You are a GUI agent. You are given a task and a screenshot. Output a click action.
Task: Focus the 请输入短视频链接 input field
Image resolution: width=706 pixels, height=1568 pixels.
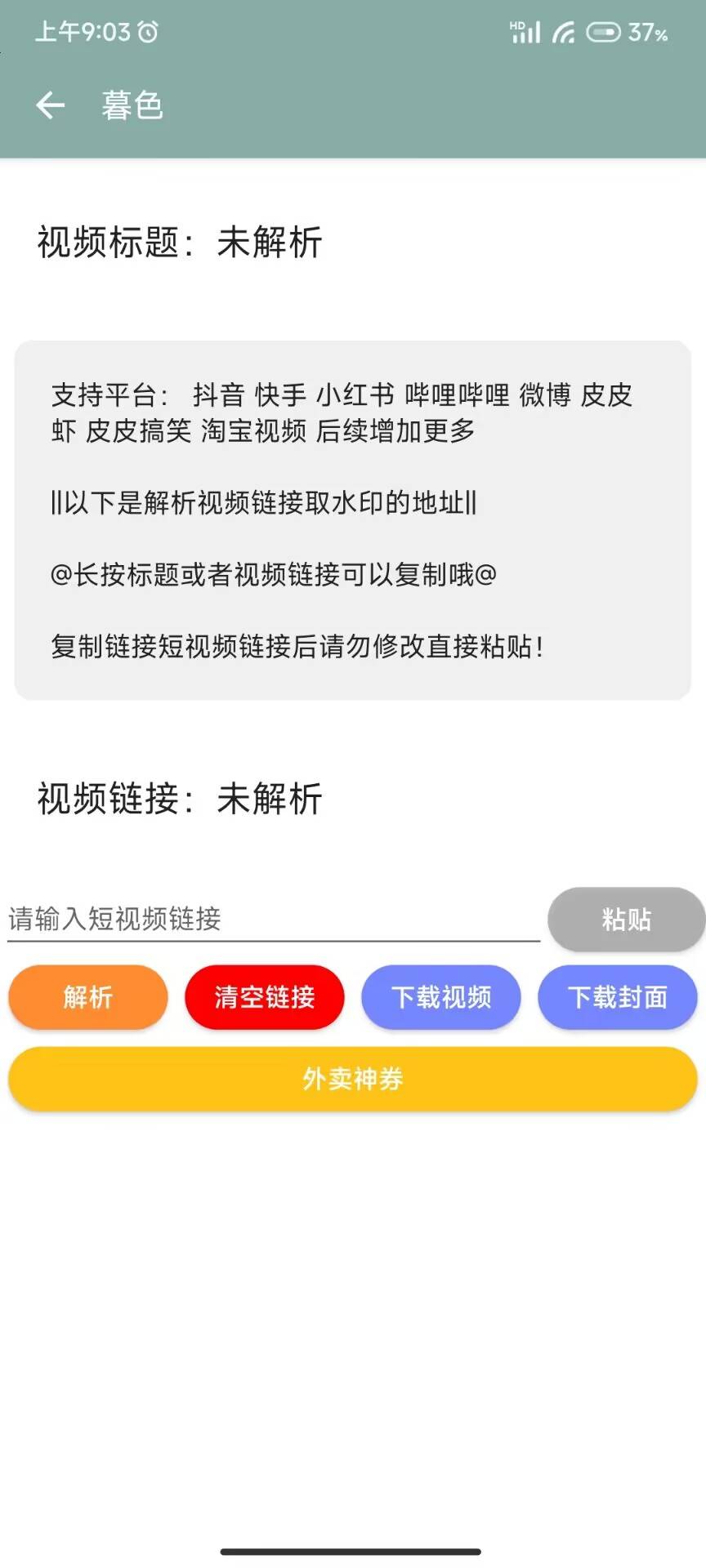[x=273, y=919]
